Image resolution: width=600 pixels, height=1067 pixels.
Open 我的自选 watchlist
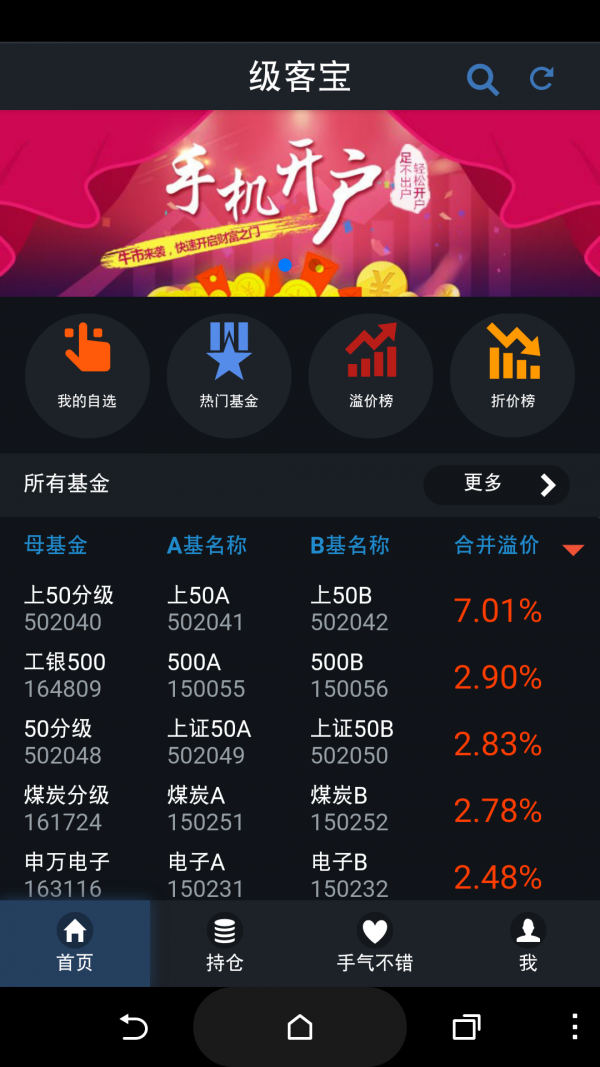87,375
